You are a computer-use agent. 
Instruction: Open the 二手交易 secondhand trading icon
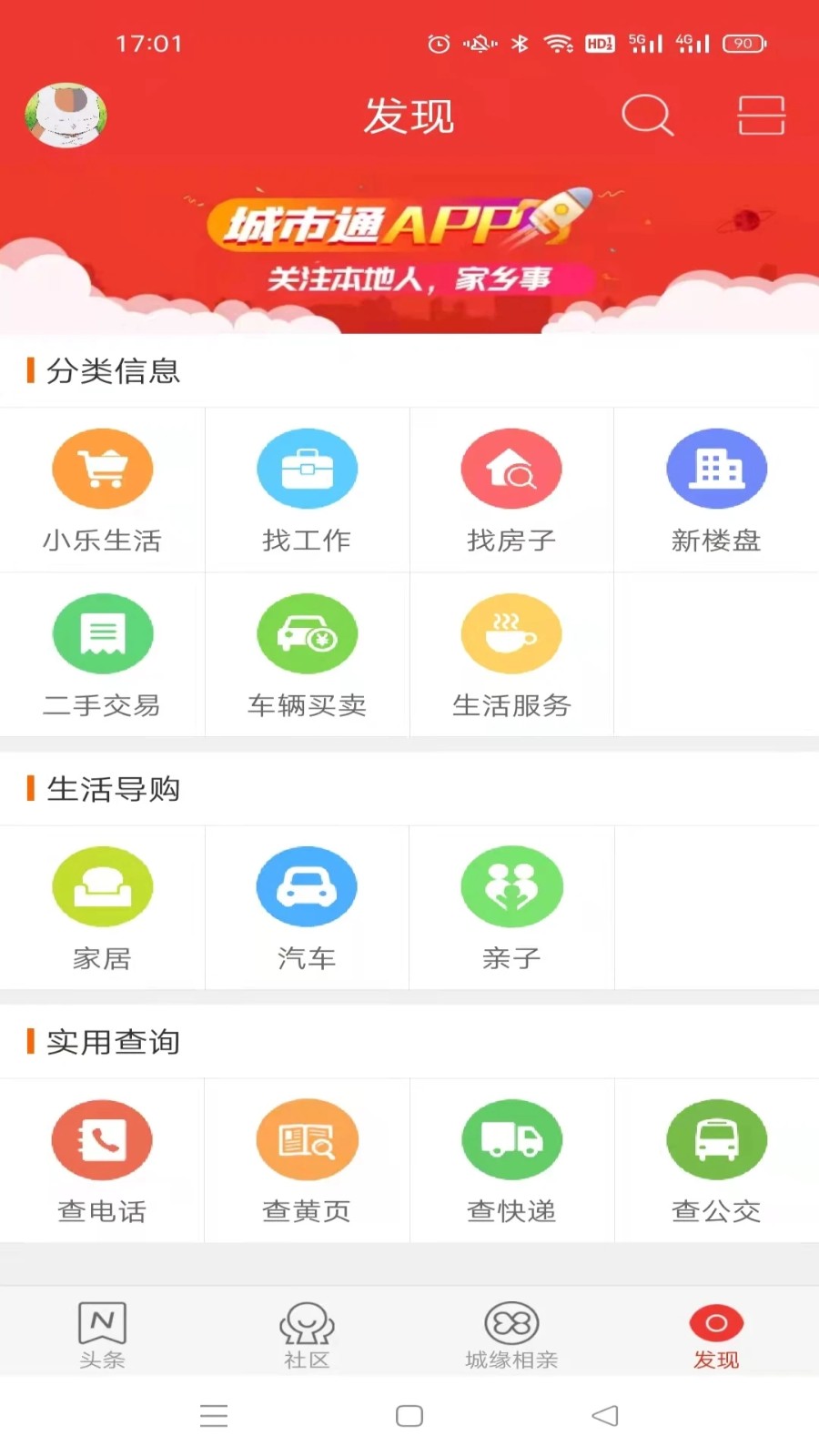102,653
